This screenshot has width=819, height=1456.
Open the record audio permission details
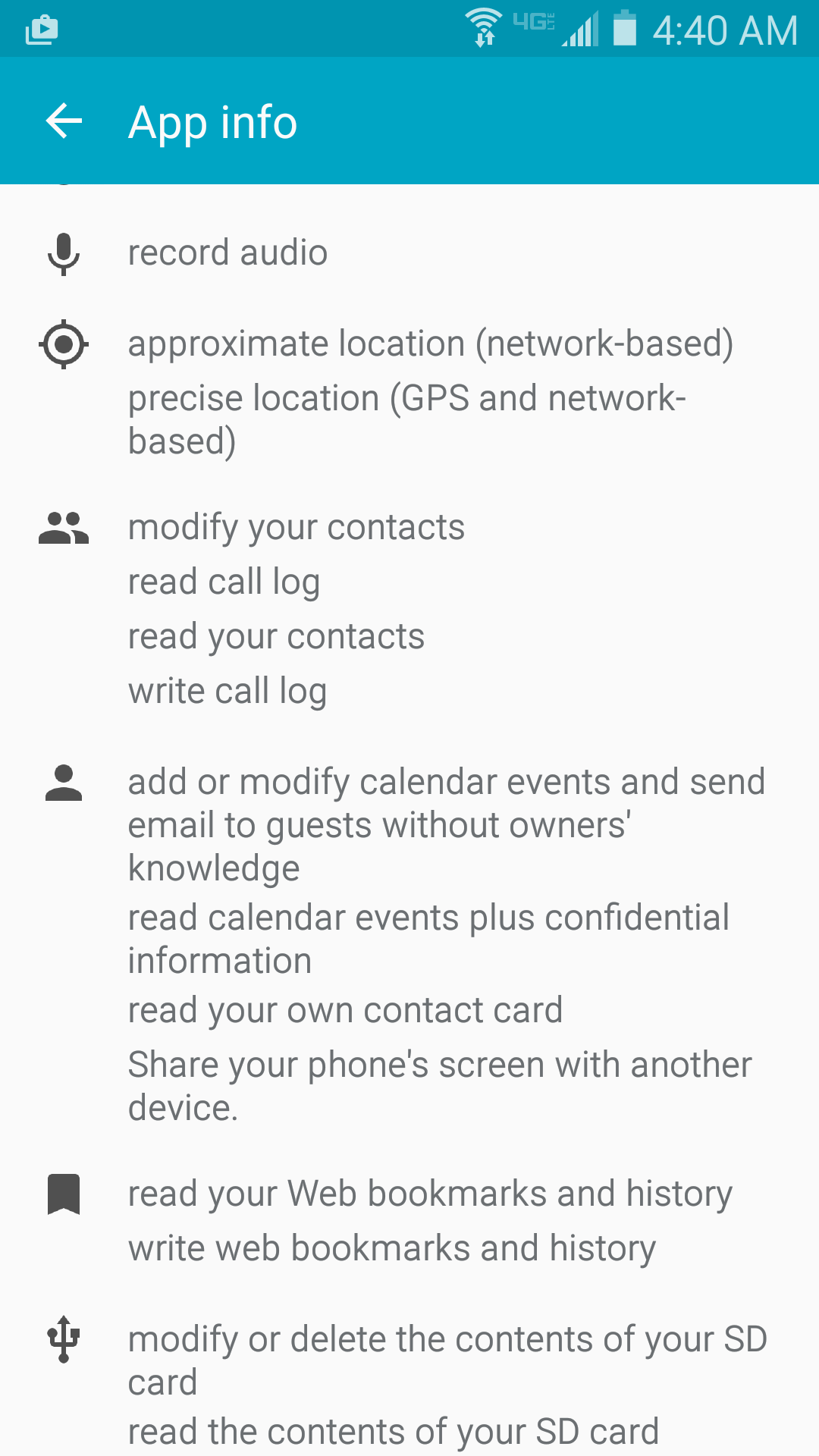pyautogui.click(x=227, y=253)
